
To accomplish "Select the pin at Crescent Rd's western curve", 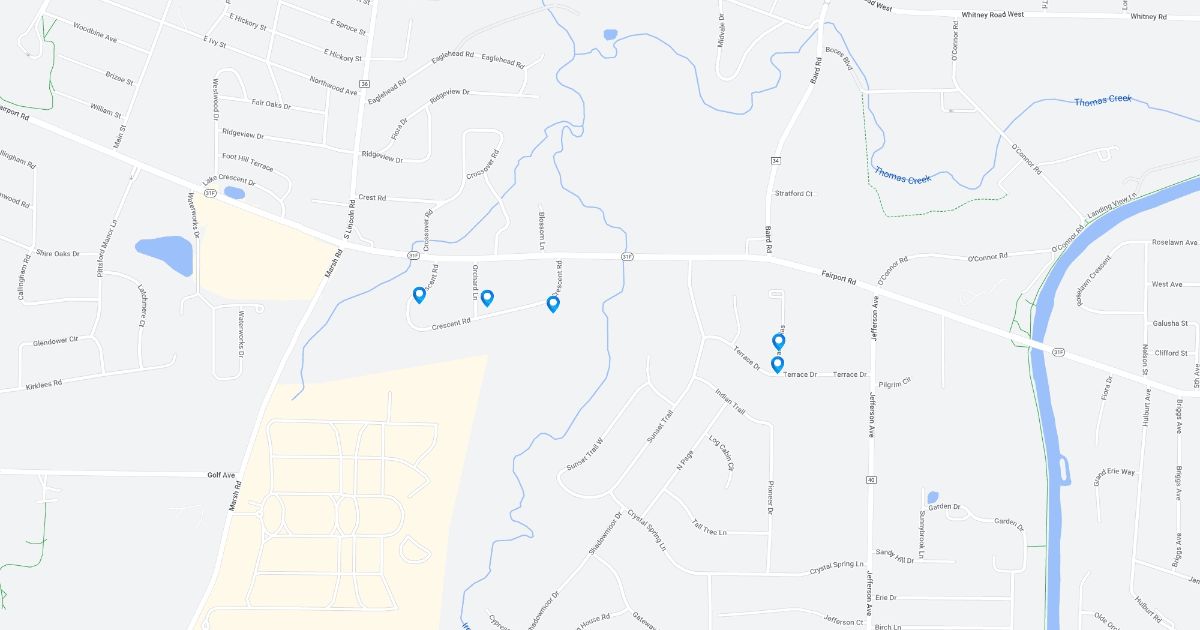I will point(419,294).
